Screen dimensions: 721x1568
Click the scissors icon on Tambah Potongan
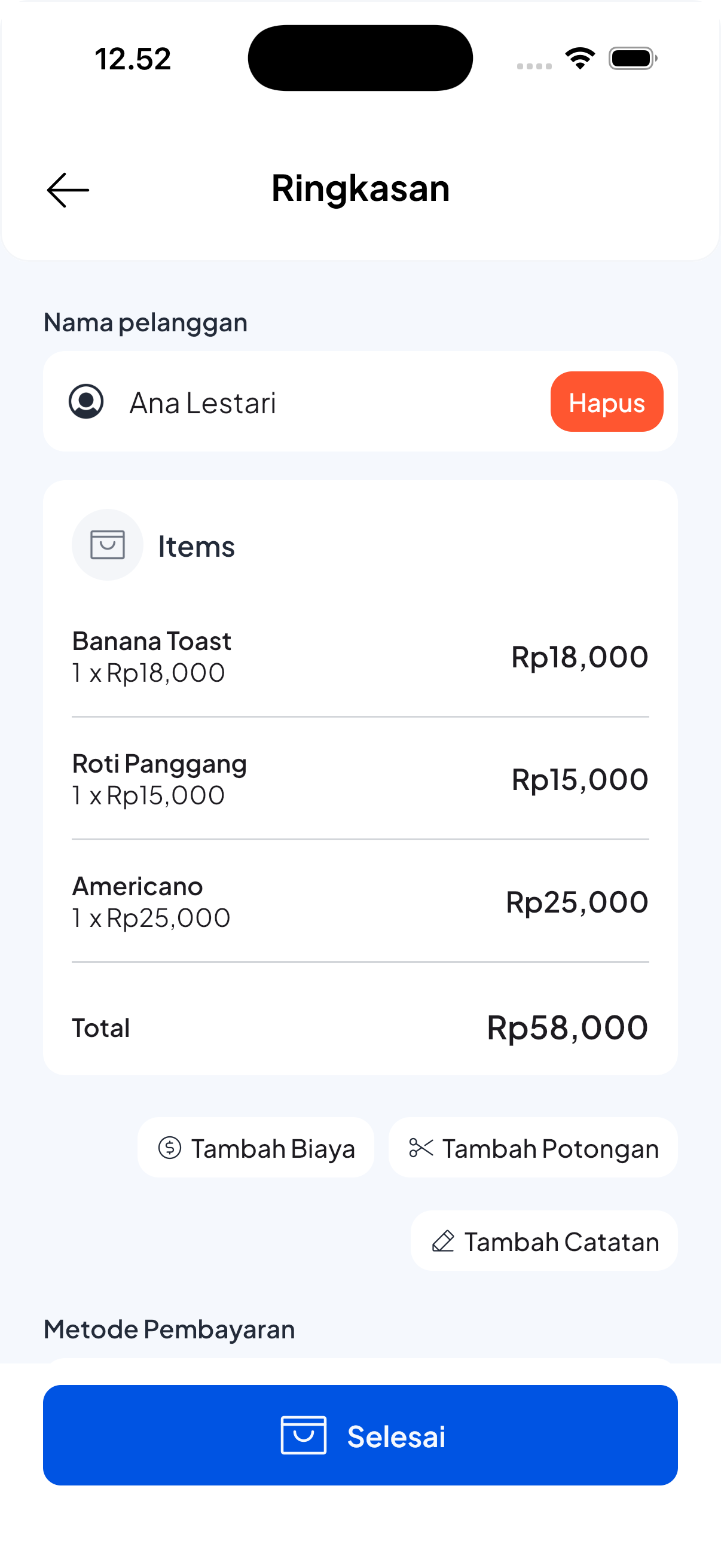point(421,1148)
